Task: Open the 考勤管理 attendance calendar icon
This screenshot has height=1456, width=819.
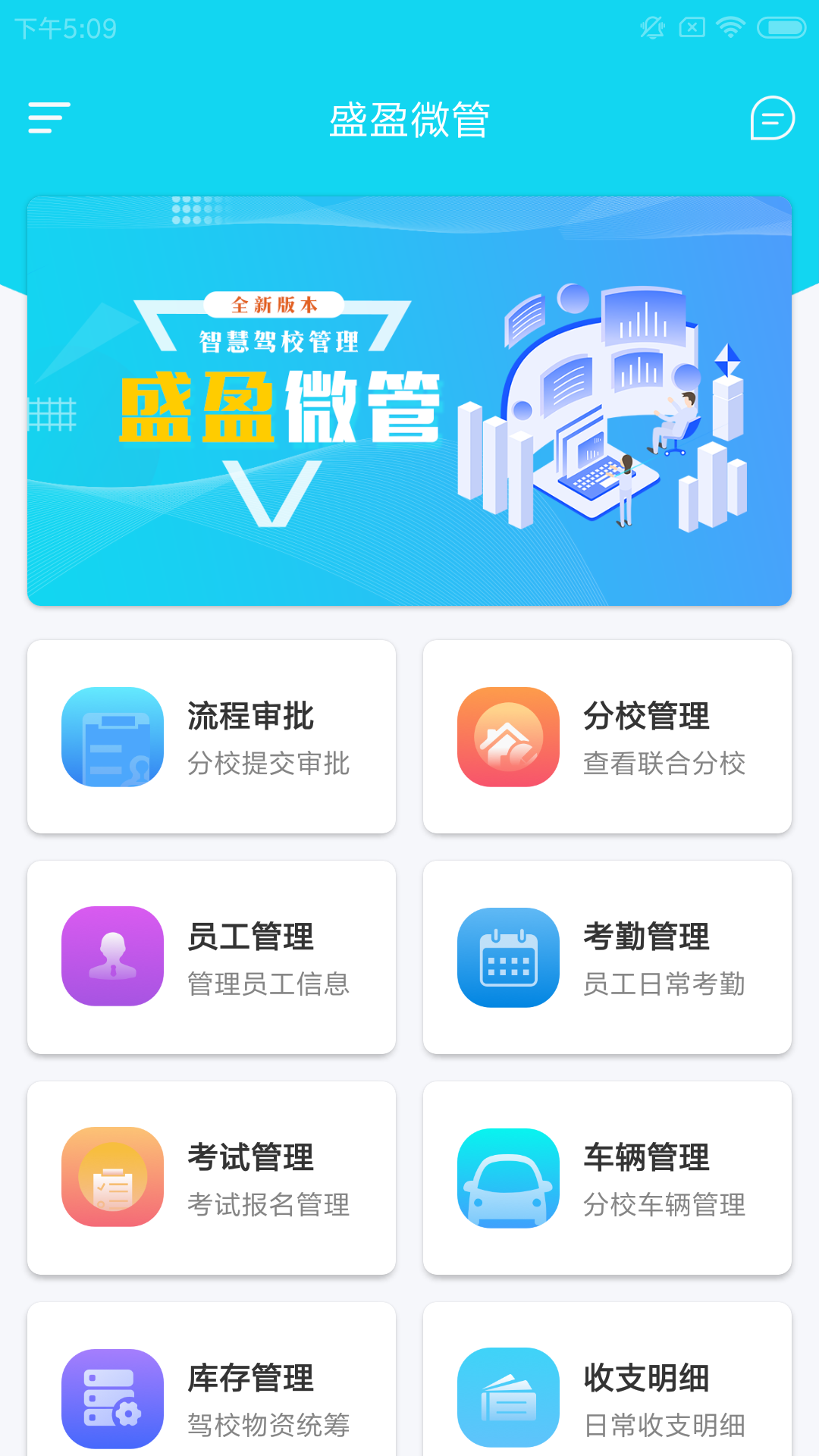Action: point(507,956)
